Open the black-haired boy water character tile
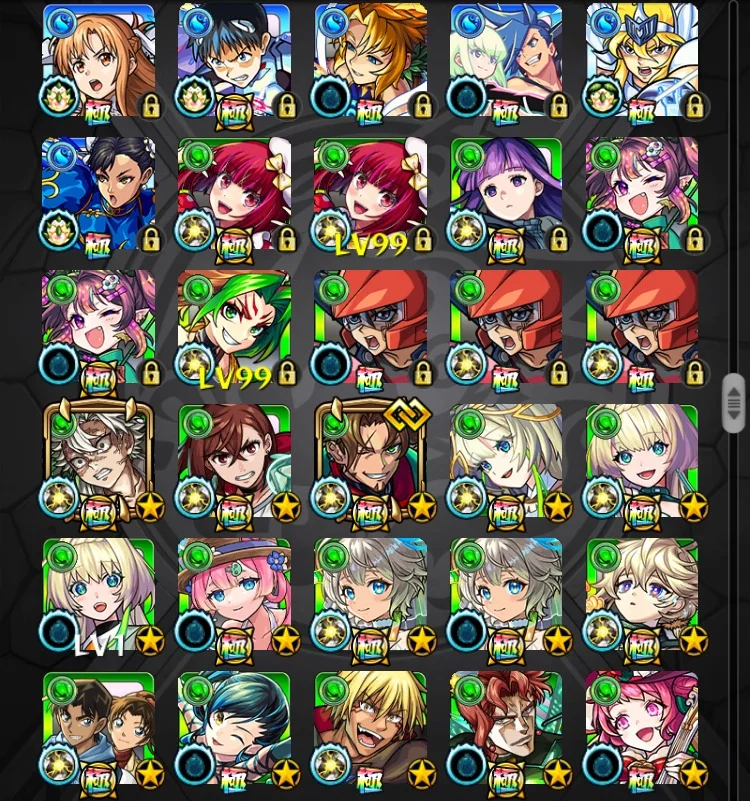Viewport: 750px width, 801px height. [x=234, y=62]
